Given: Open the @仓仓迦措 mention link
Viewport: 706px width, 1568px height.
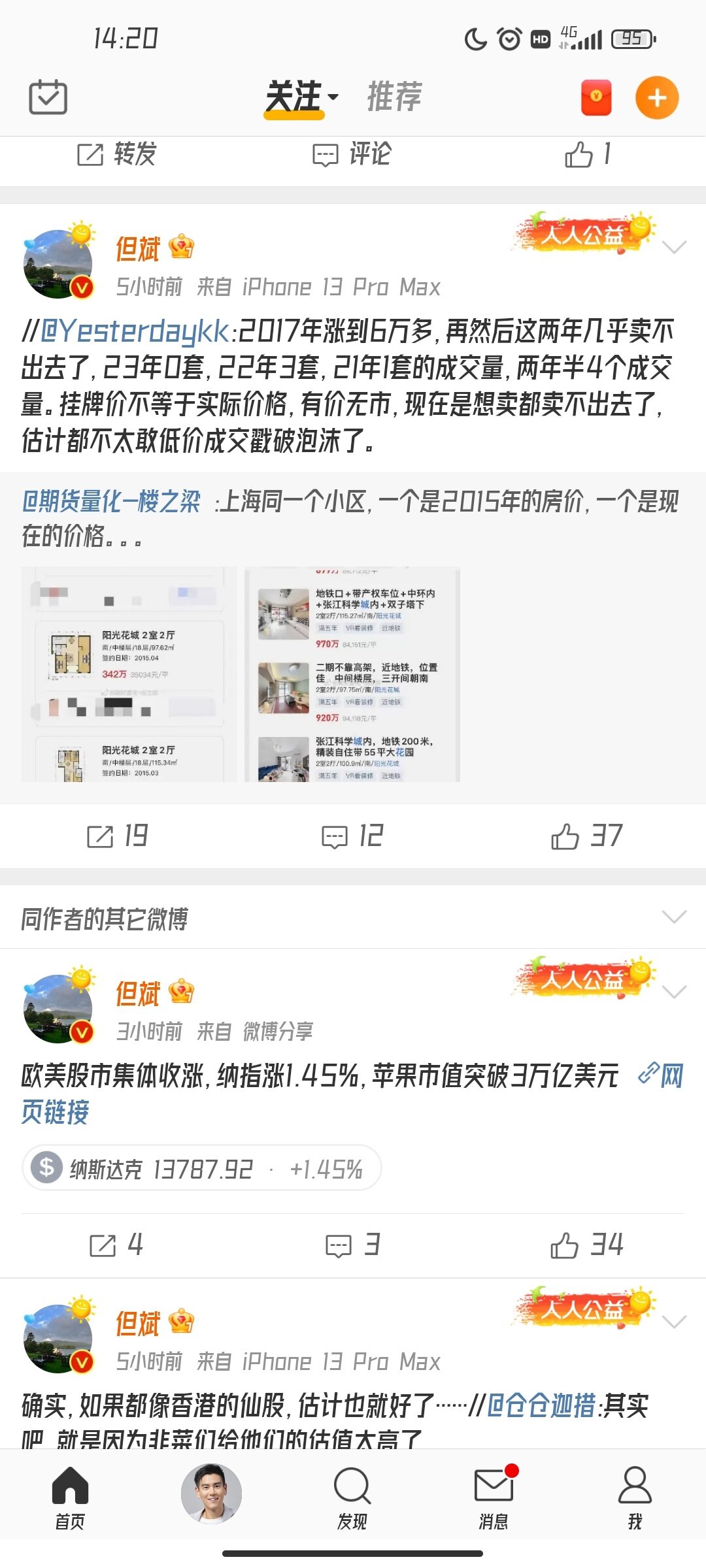Looking at the screenshot, I should [541, 1405].
